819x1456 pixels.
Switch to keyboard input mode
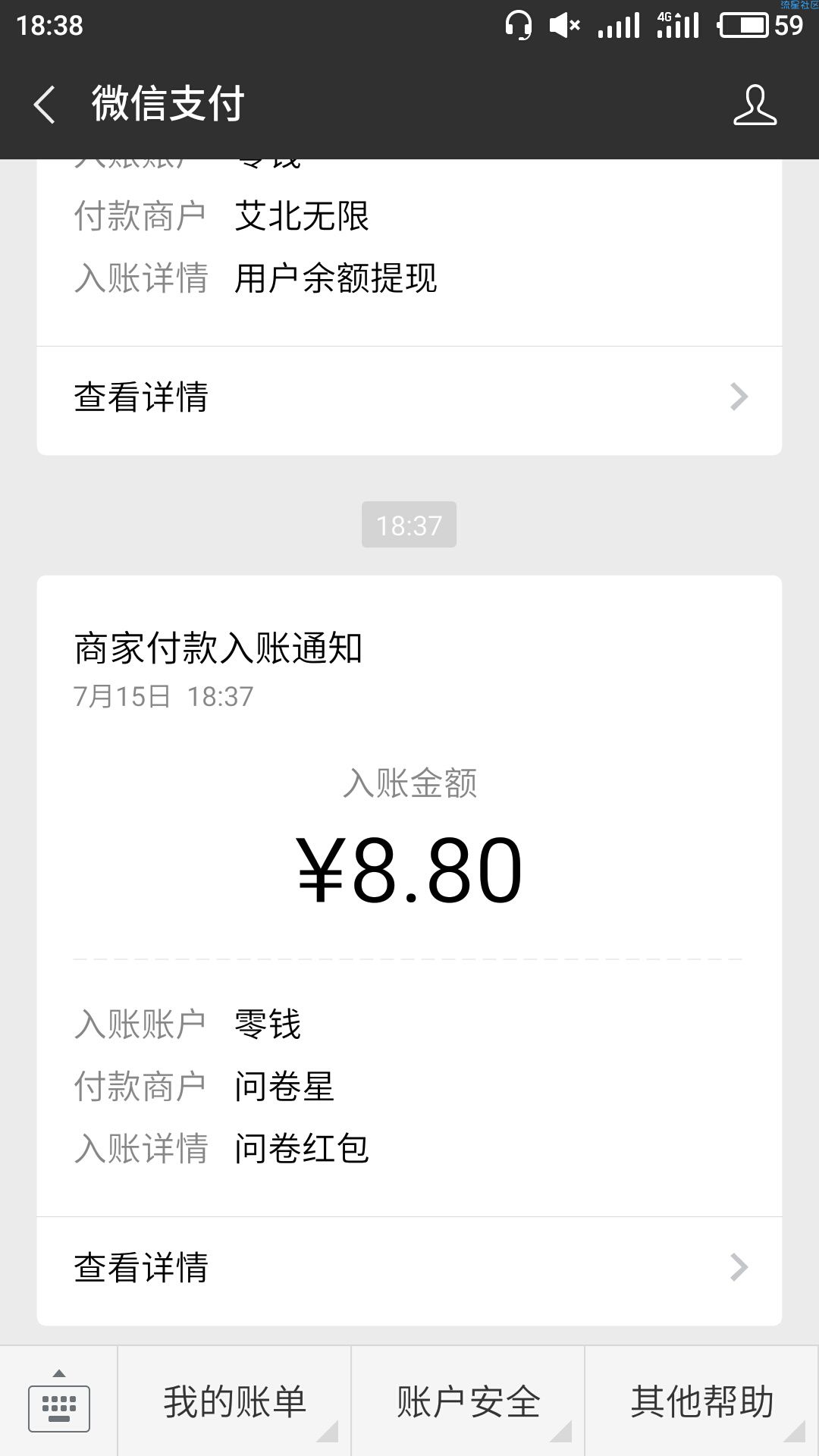tap(58, 1401)
